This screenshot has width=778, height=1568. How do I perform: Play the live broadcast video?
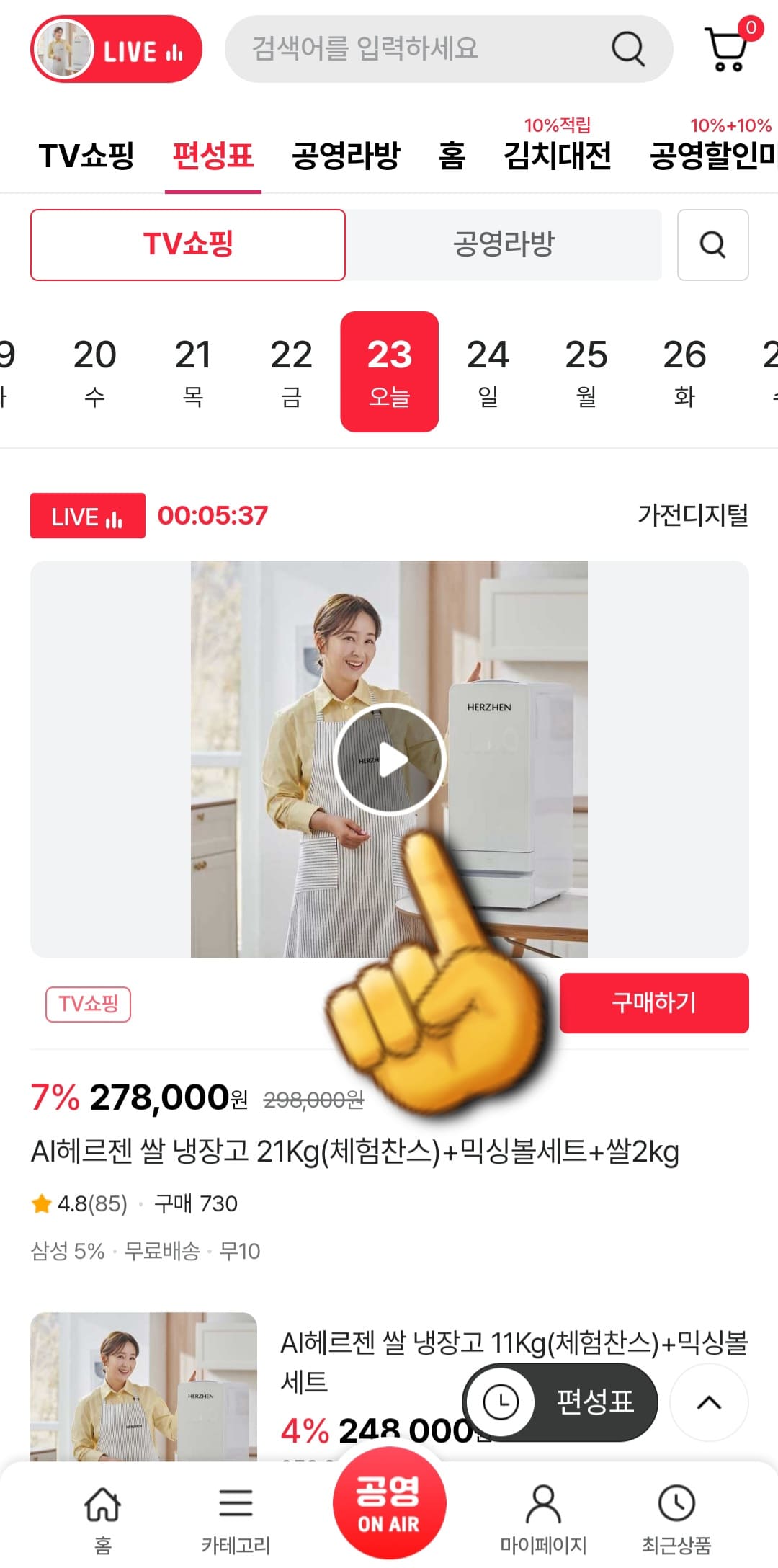point(389,759)
